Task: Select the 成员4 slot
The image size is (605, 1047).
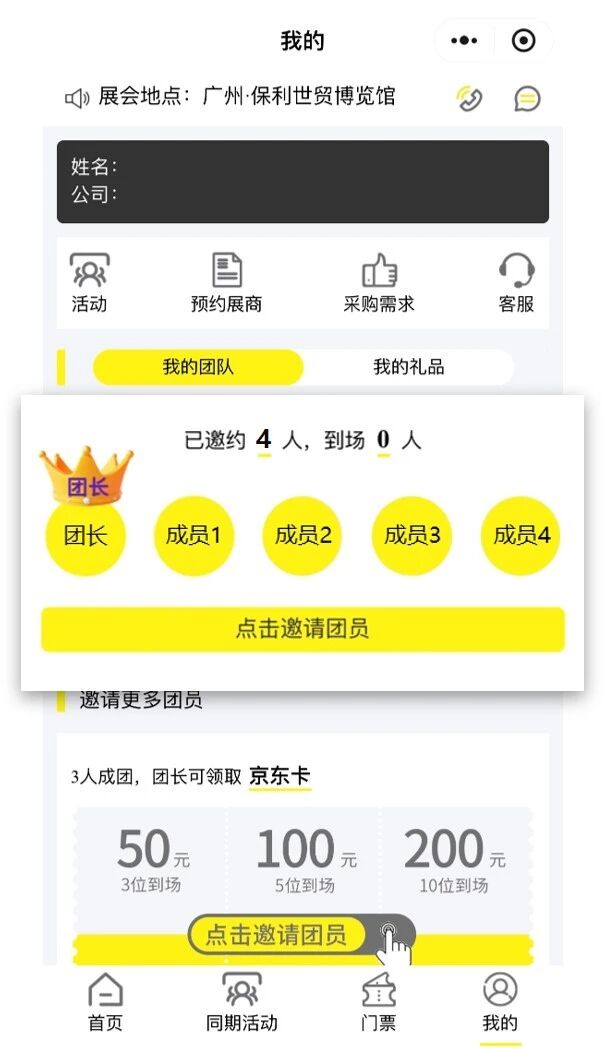Action: coord(521,535)
